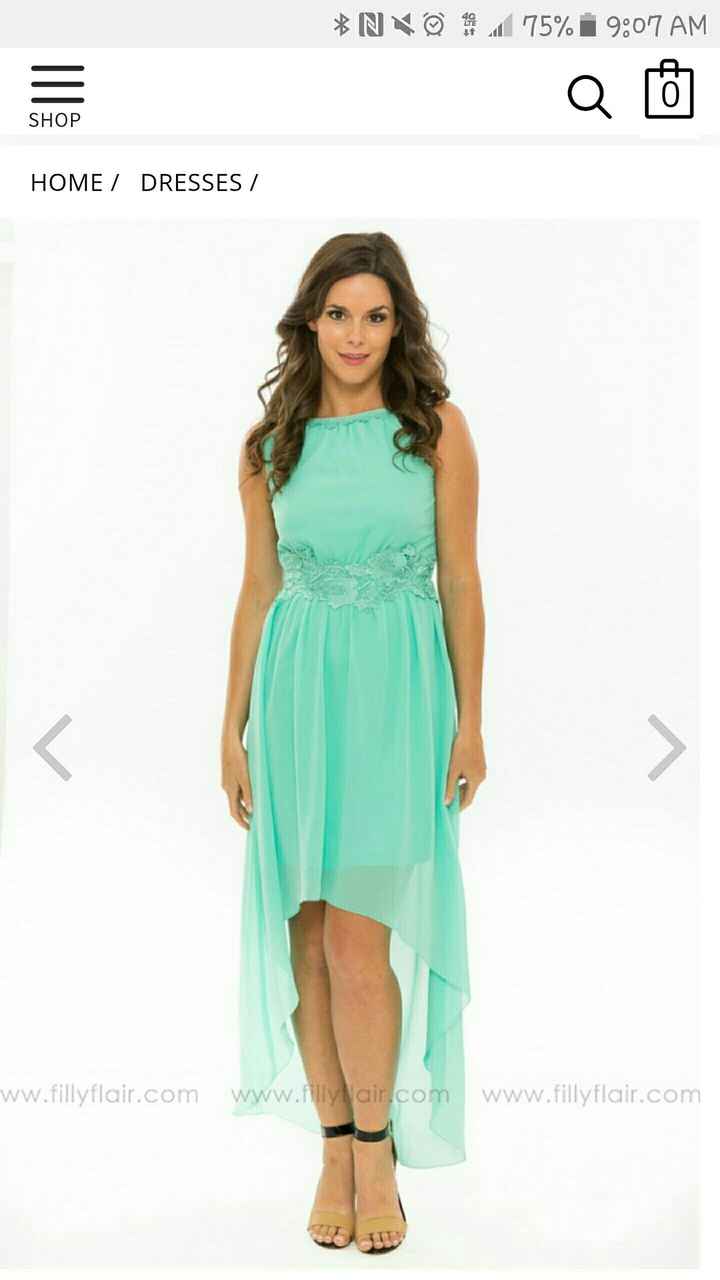
Task: Show the previous product photo arrow
Action: 54,746
